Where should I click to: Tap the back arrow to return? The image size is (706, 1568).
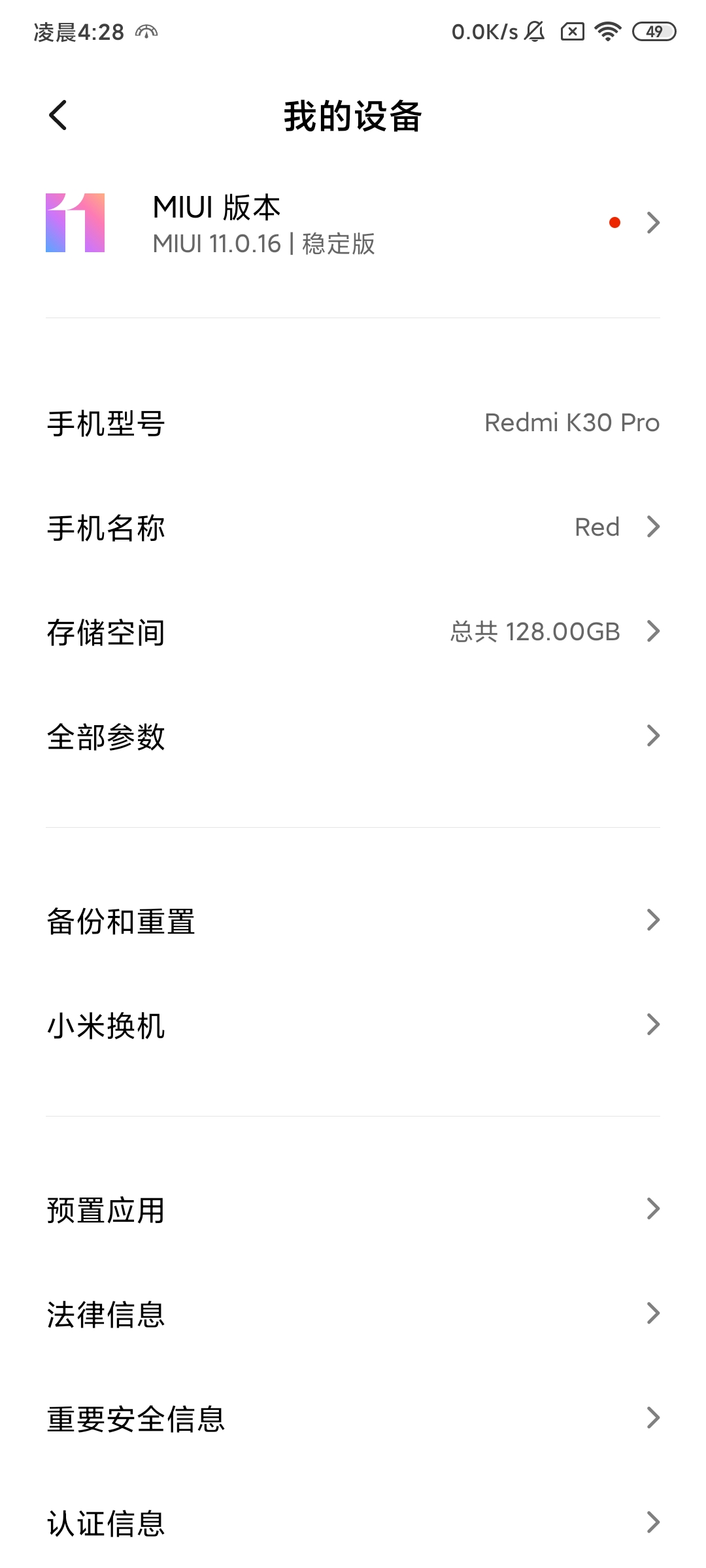tap(58, 115)
